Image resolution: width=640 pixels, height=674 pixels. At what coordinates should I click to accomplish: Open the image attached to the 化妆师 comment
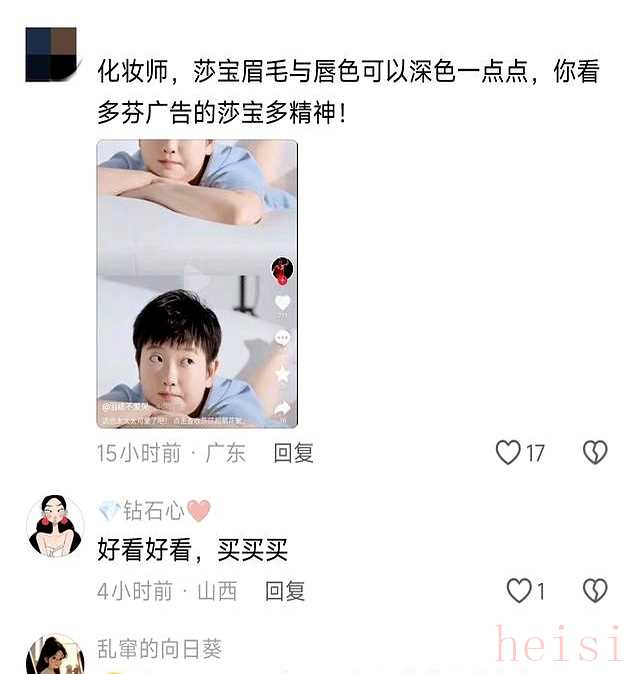point(197,284)
